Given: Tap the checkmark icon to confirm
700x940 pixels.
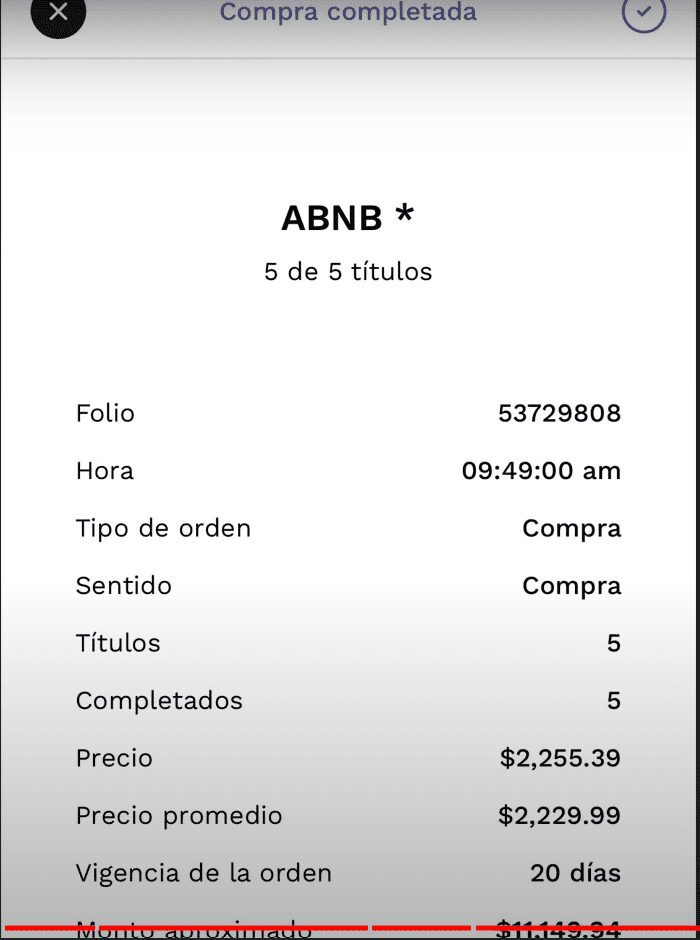Looking at the screenshot, I should click(x=643, y=12).
